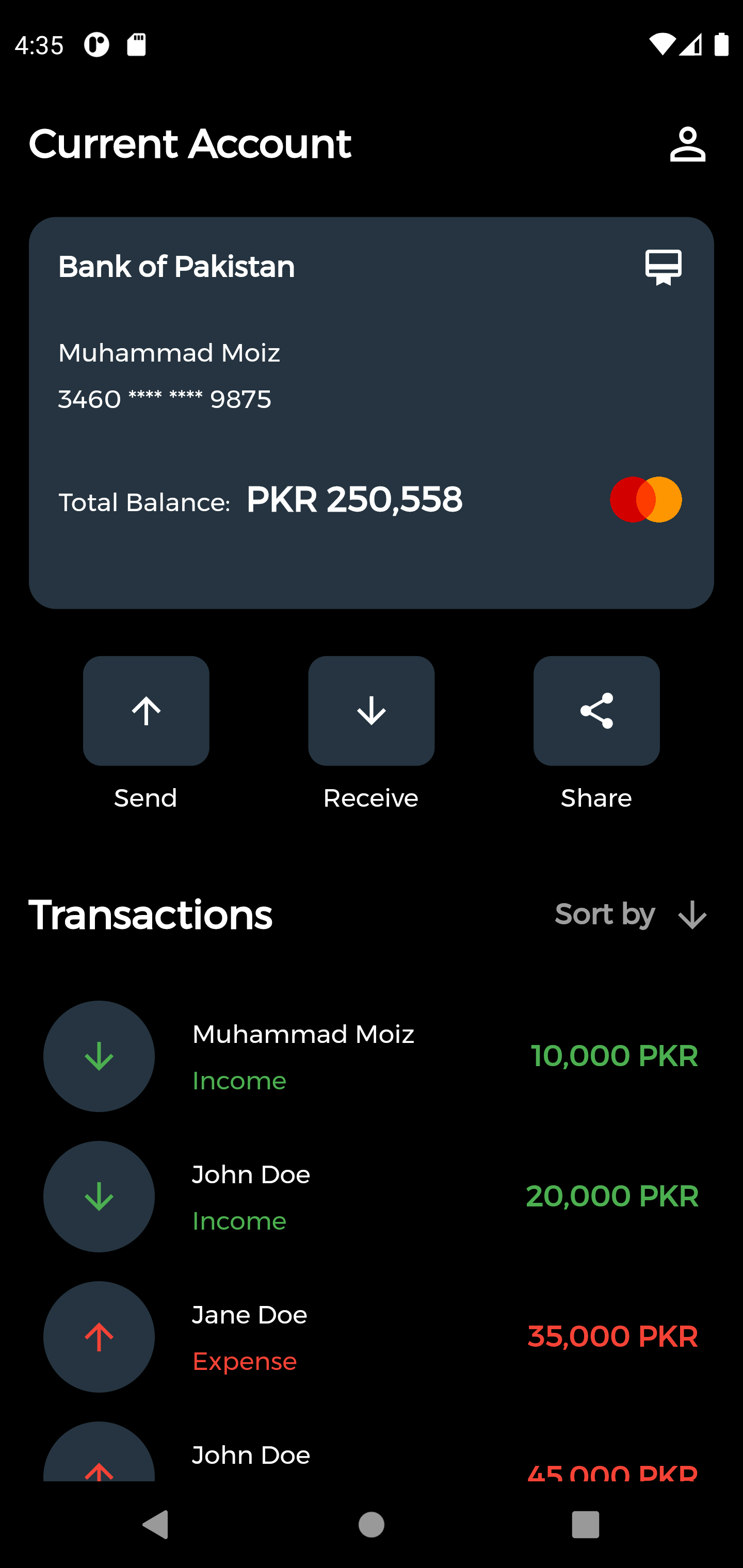Tap the red expense arrow beside Jane Doe
743x1568 pixels.
(99, 1337)
